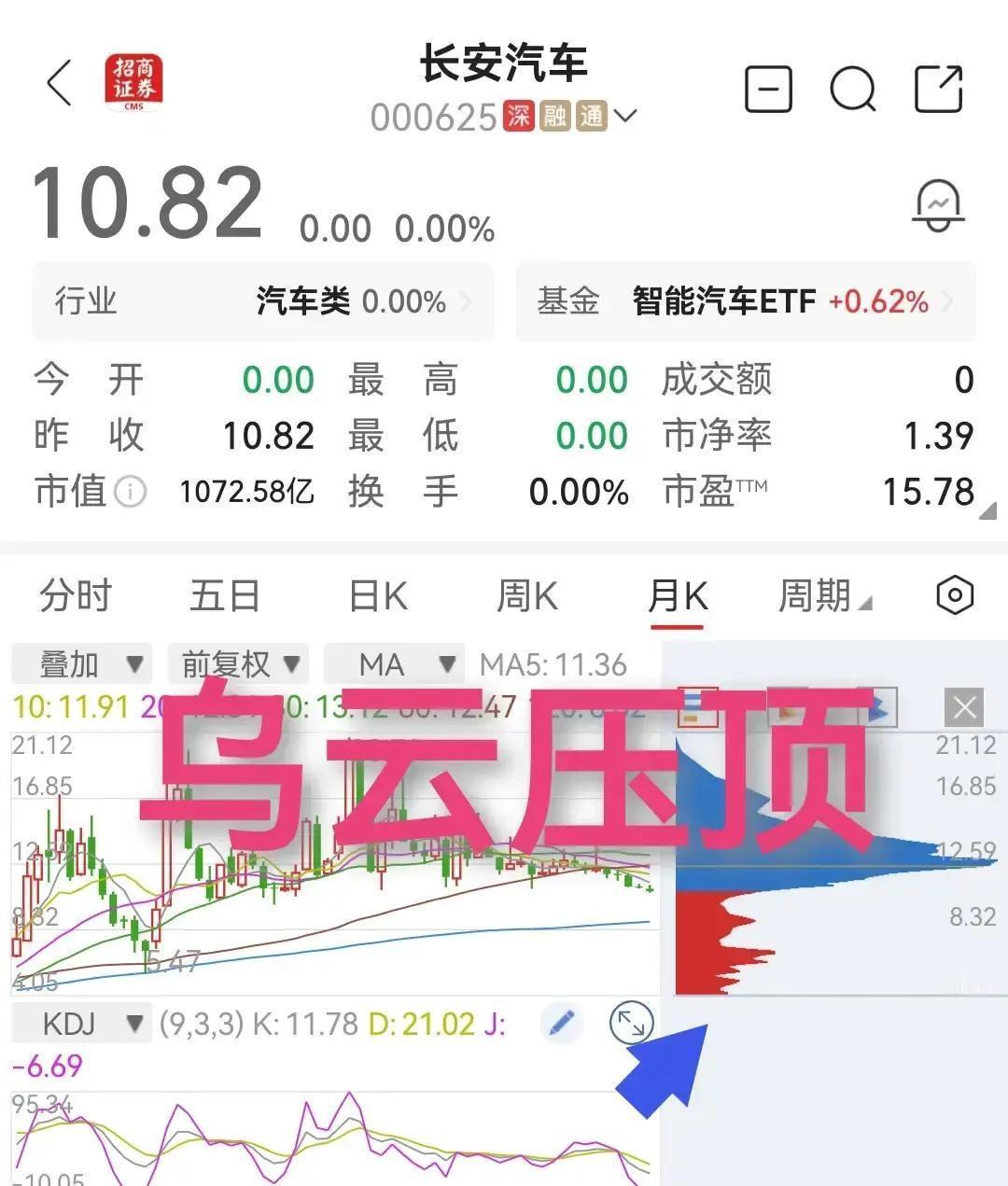Open the 前复权 adjustment dropdown
This screenshot has height=1186, width=1008.
pyautogui.click(x=238, y=663)
